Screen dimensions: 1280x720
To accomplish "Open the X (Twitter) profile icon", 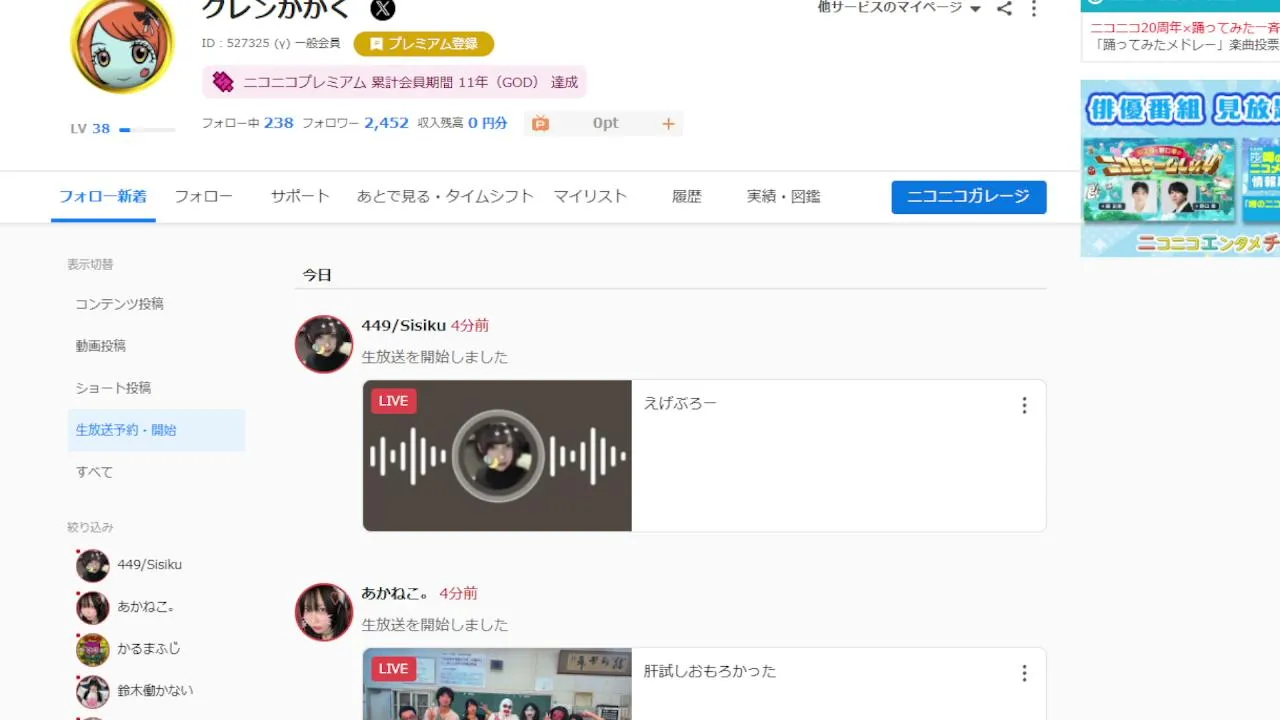I will point(383,10).
